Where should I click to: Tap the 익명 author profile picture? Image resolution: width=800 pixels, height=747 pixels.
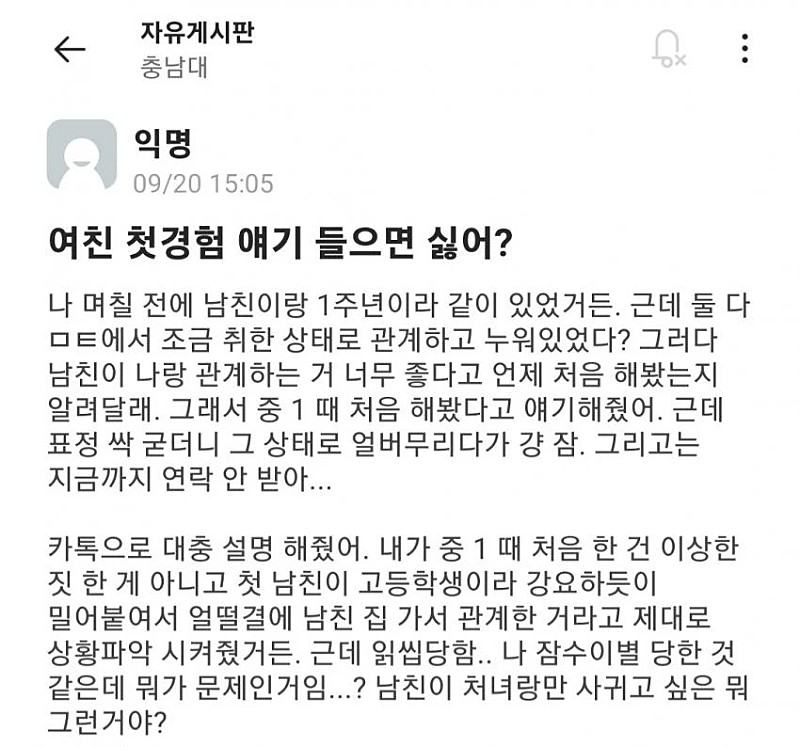82,154
